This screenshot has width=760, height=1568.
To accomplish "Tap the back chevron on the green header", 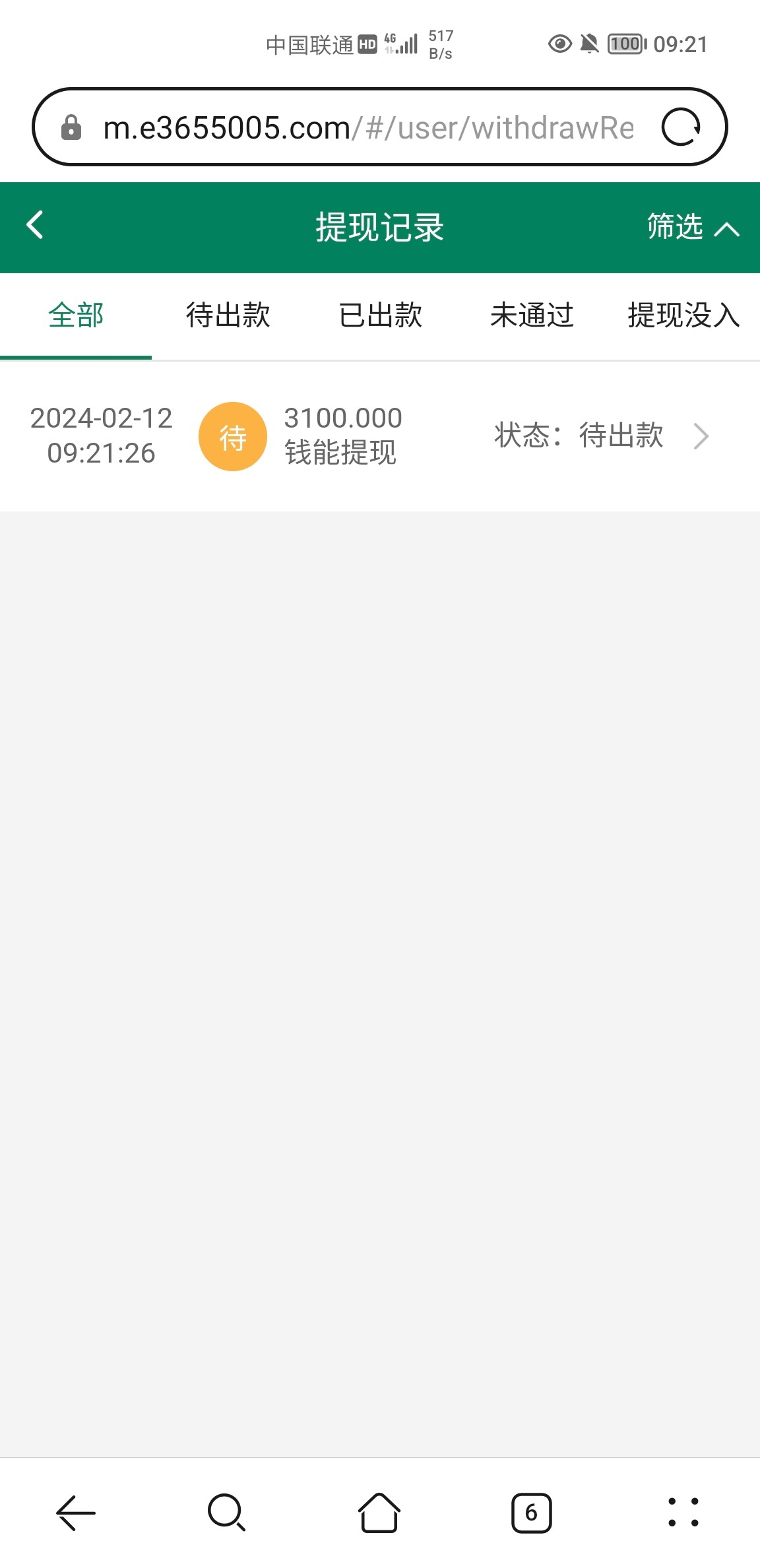I will tap(34, 224).
